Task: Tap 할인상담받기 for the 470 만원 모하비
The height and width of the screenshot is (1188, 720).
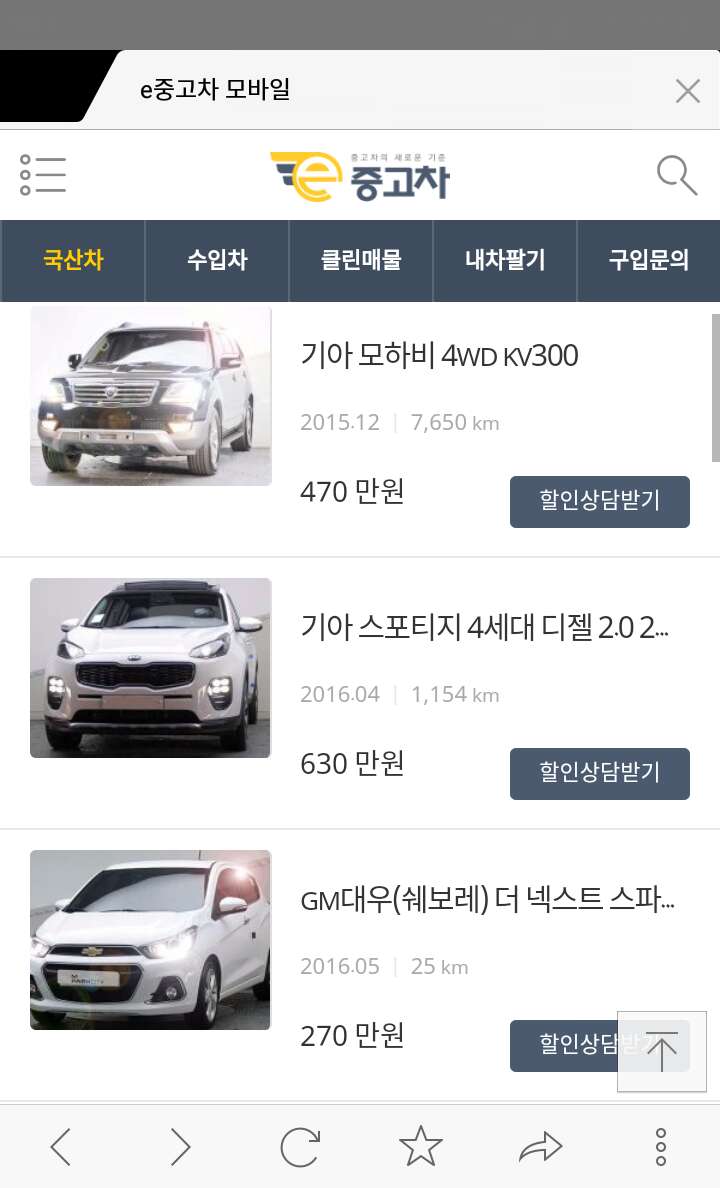Action: tap(599, 502)
